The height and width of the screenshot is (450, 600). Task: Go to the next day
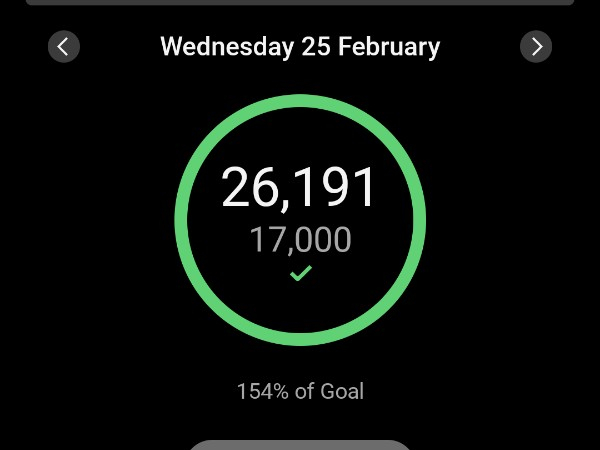(536, 47)
